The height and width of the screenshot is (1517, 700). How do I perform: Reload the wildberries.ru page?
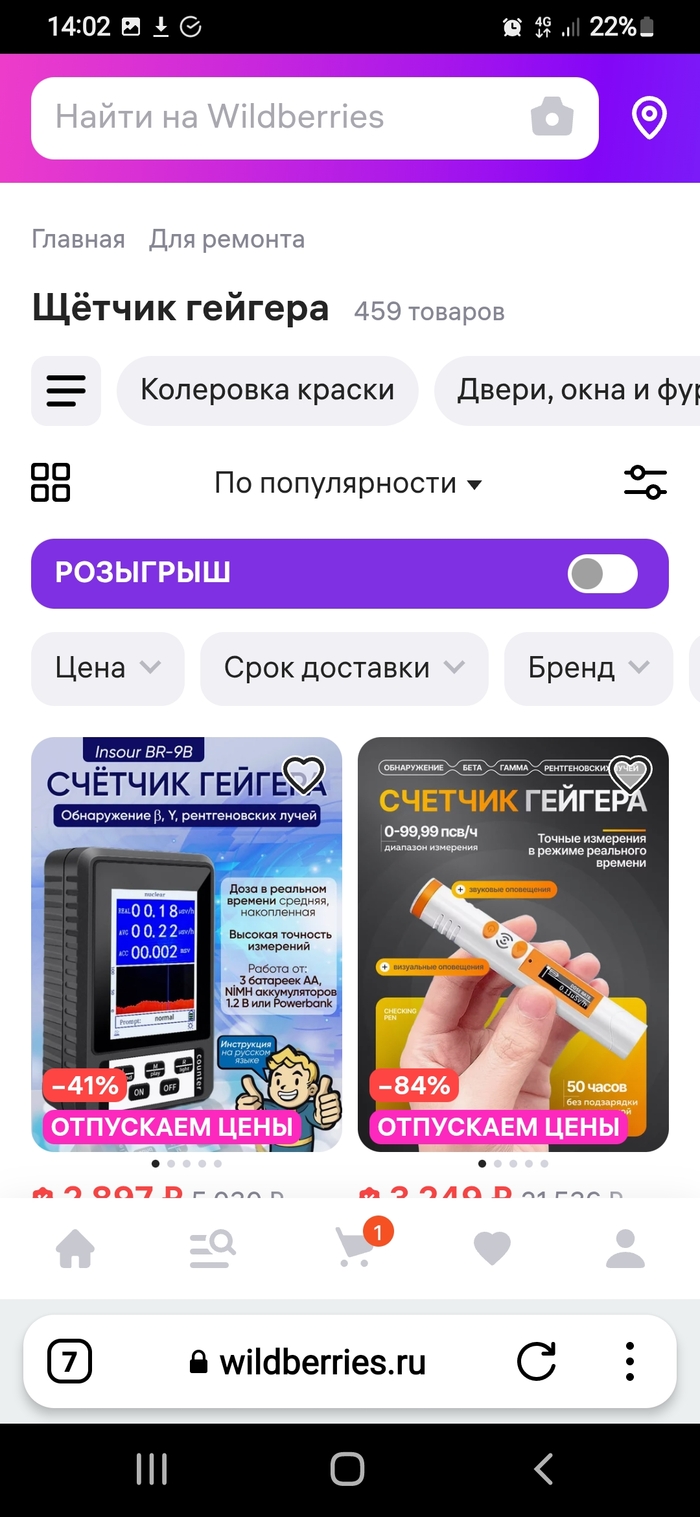tap(536, 1362)
